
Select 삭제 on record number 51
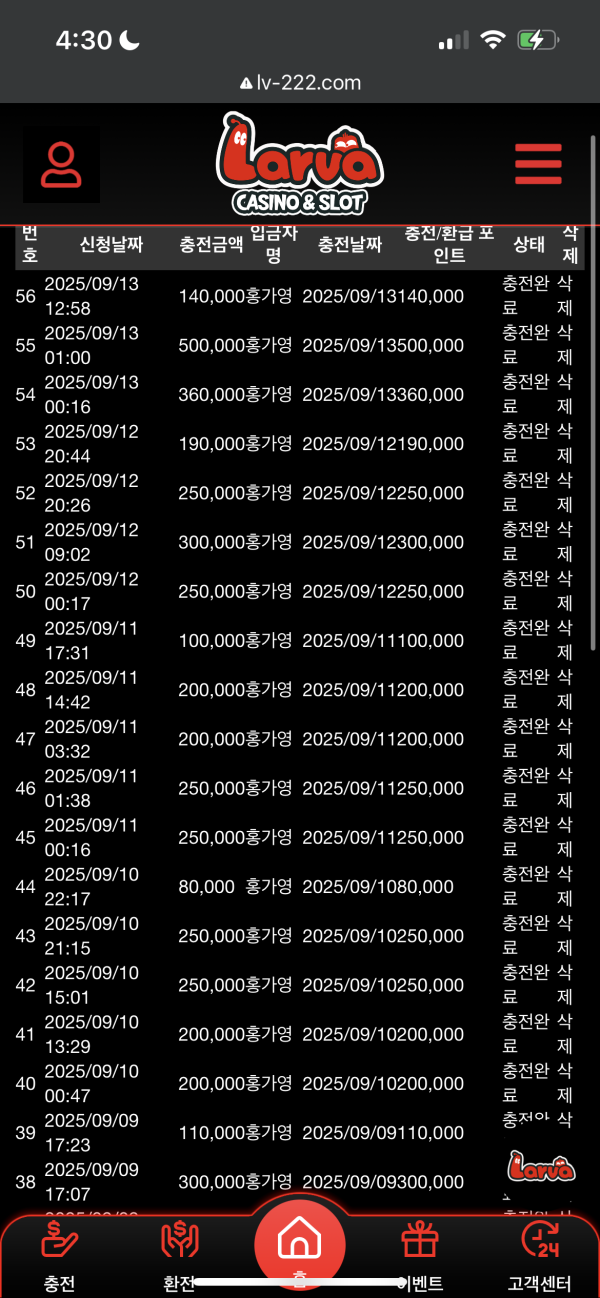tap(565, 542)
